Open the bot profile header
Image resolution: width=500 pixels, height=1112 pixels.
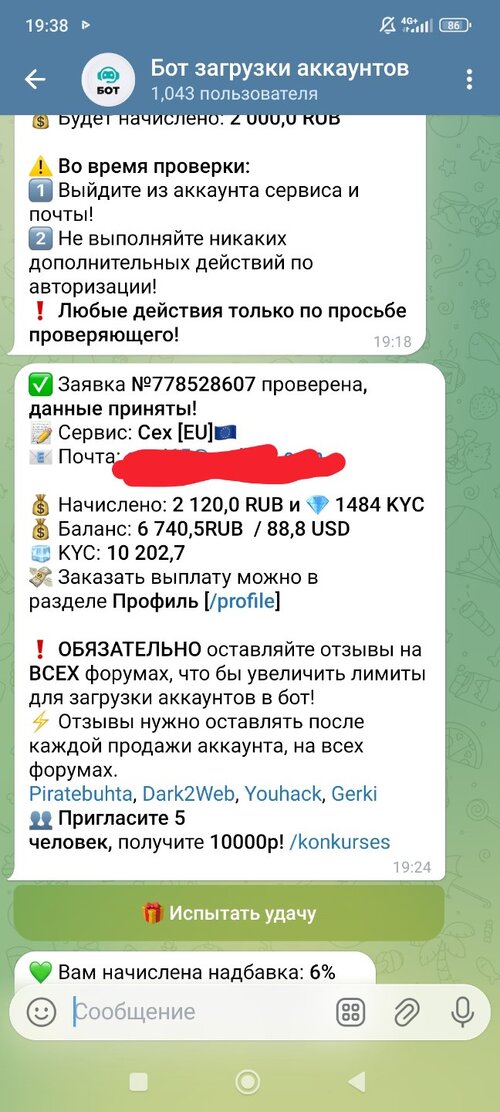click(x=279, y=79)
